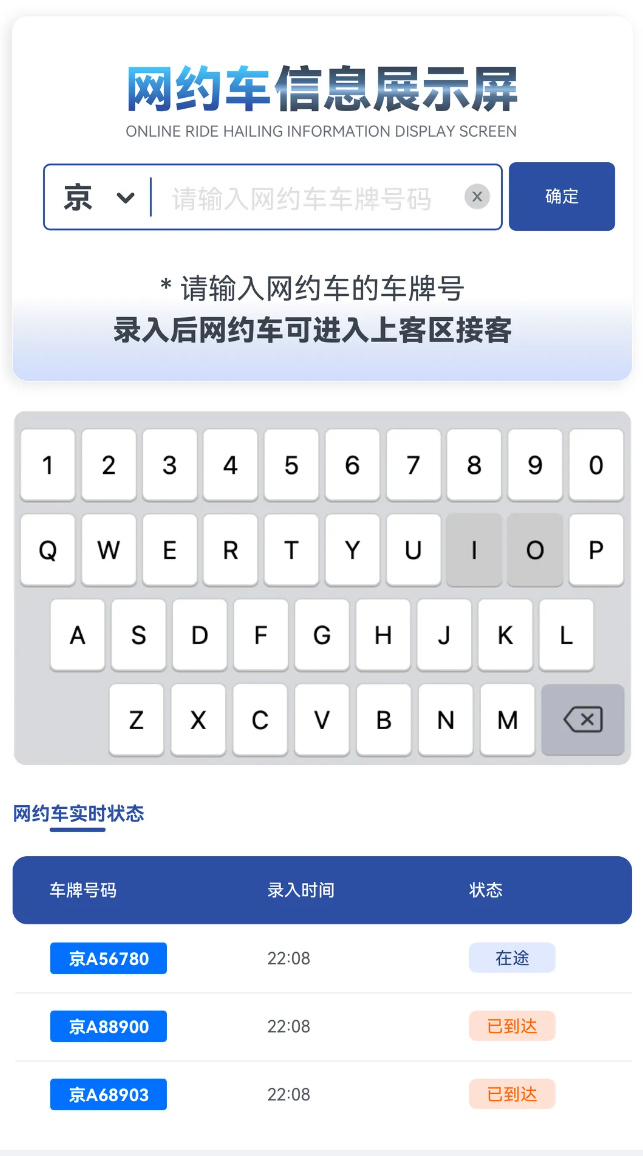
Task: Tap the letter Z key
Action: [137, 720]
